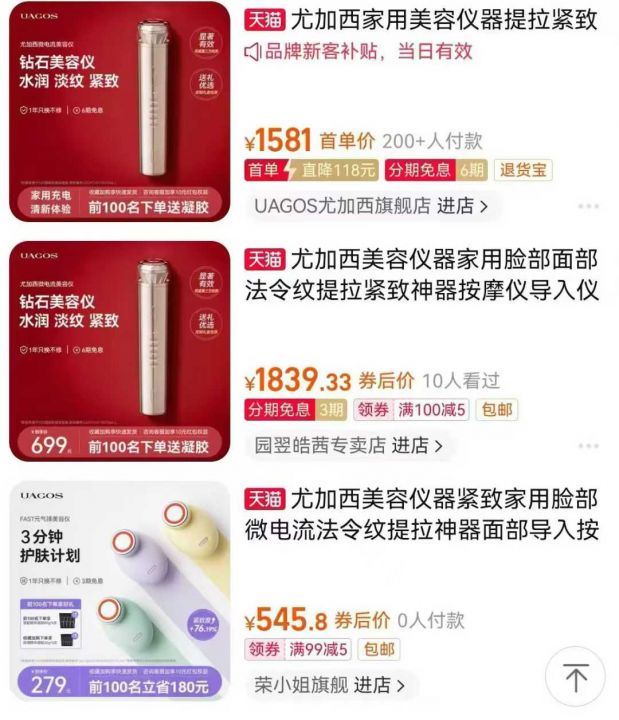
Task: Enter the 荣小姐旗舰 store
Action: tap(329, 685)
